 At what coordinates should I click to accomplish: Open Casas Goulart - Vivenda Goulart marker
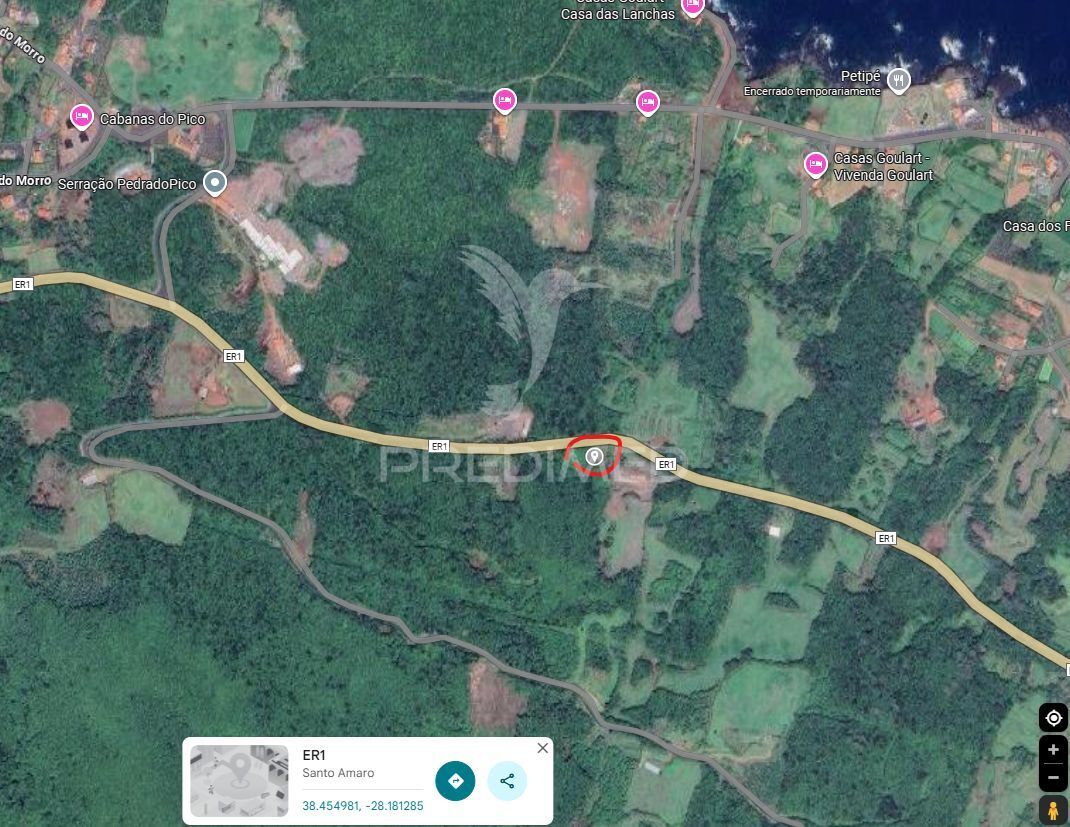(x=815, y=164)
